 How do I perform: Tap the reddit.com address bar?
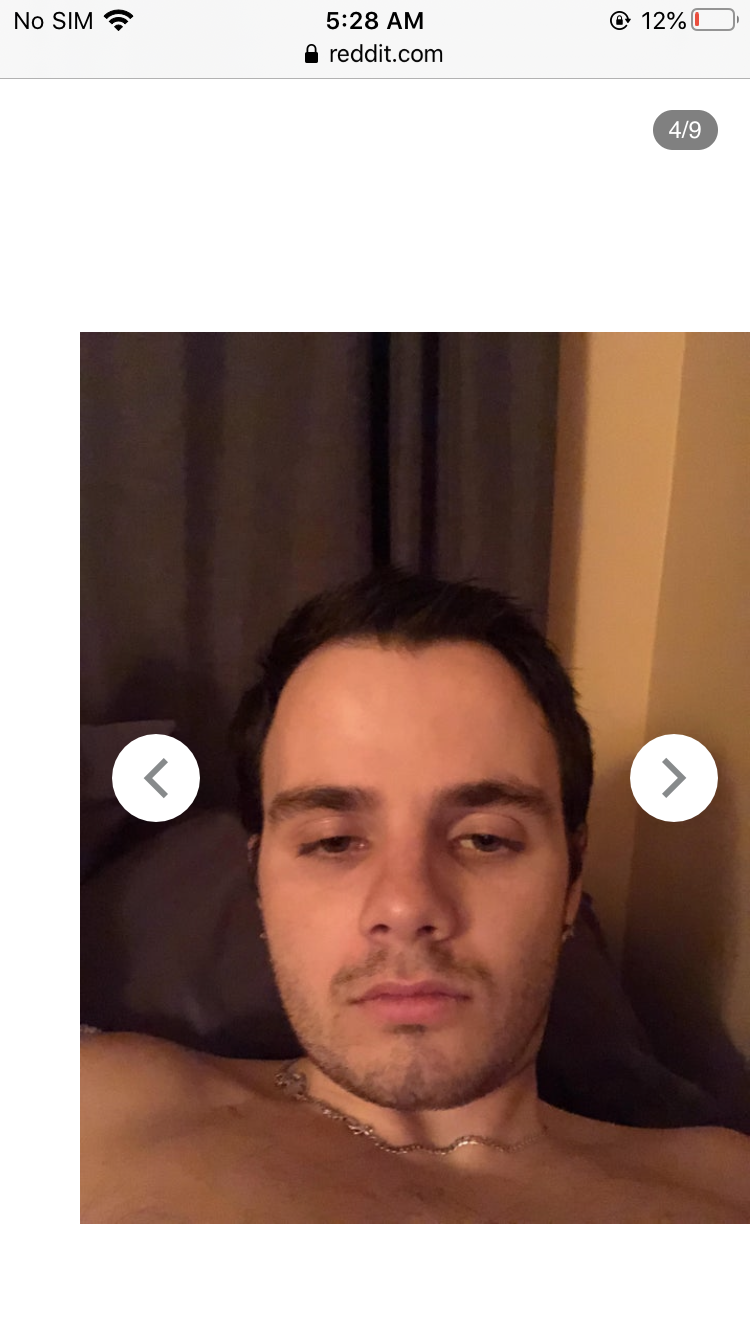(x=374, y=54)
